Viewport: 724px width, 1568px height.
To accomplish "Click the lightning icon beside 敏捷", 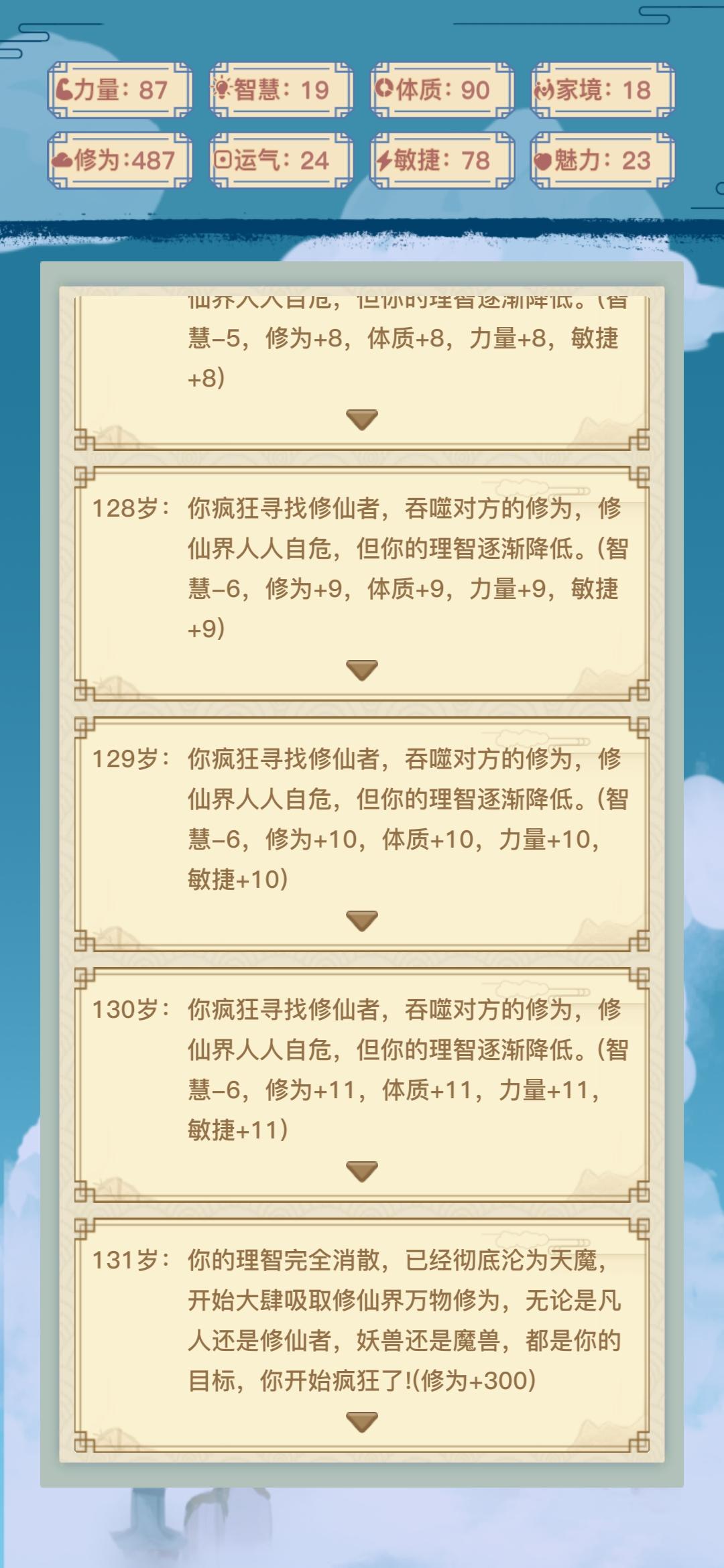I will click(x=383, y=159).
